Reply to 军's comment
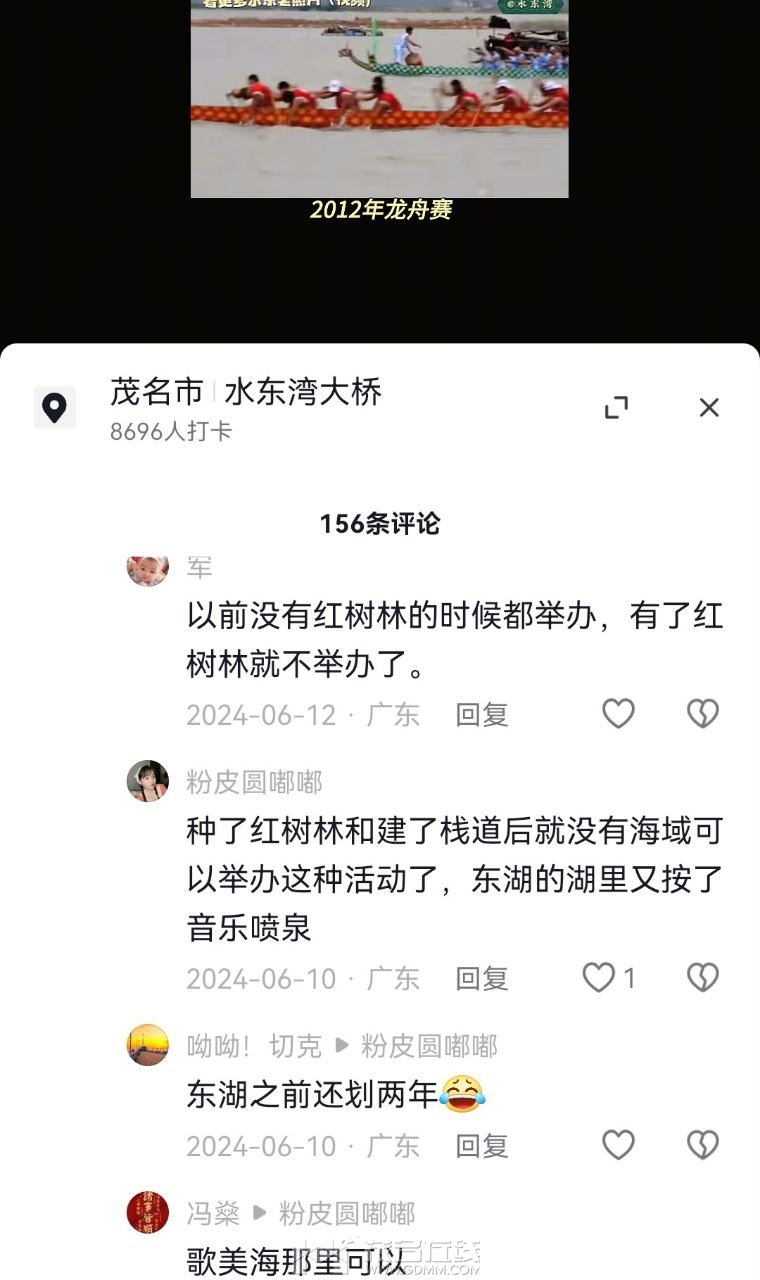The width and height of the screenshot is (760, 1280). [482, 715]
